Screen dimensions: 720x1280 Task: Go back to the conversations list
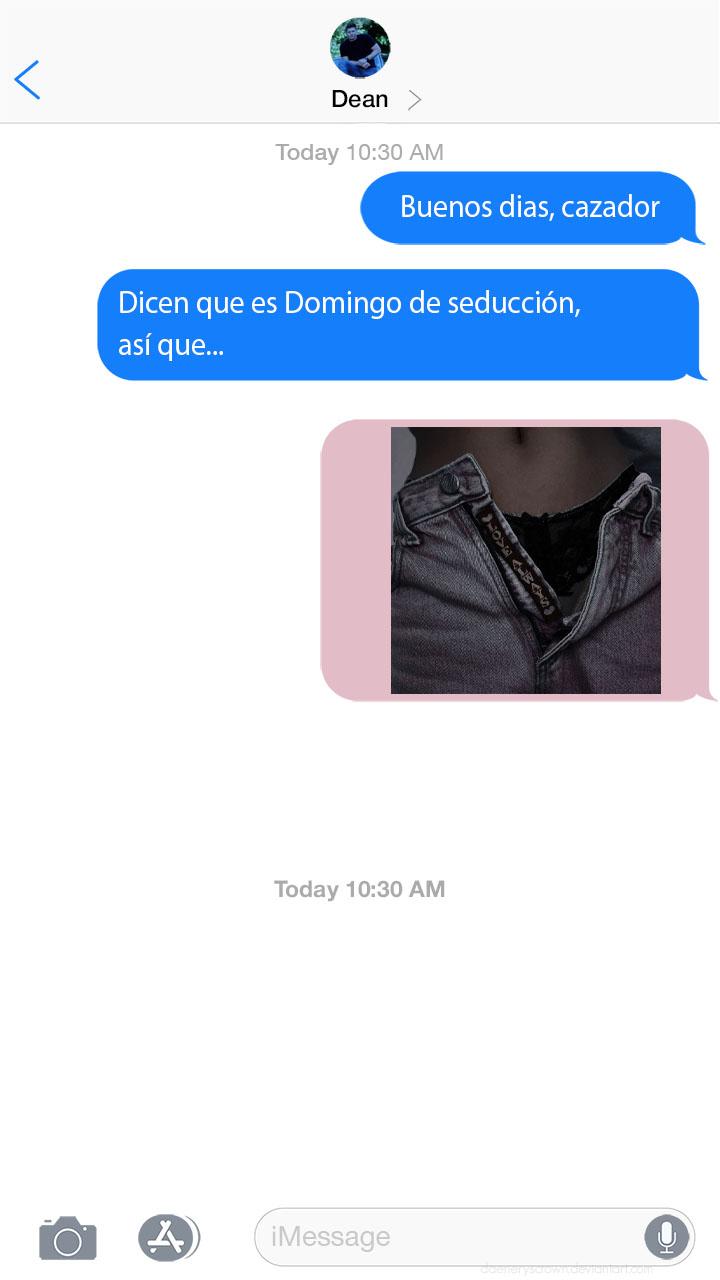click(28, 80)
